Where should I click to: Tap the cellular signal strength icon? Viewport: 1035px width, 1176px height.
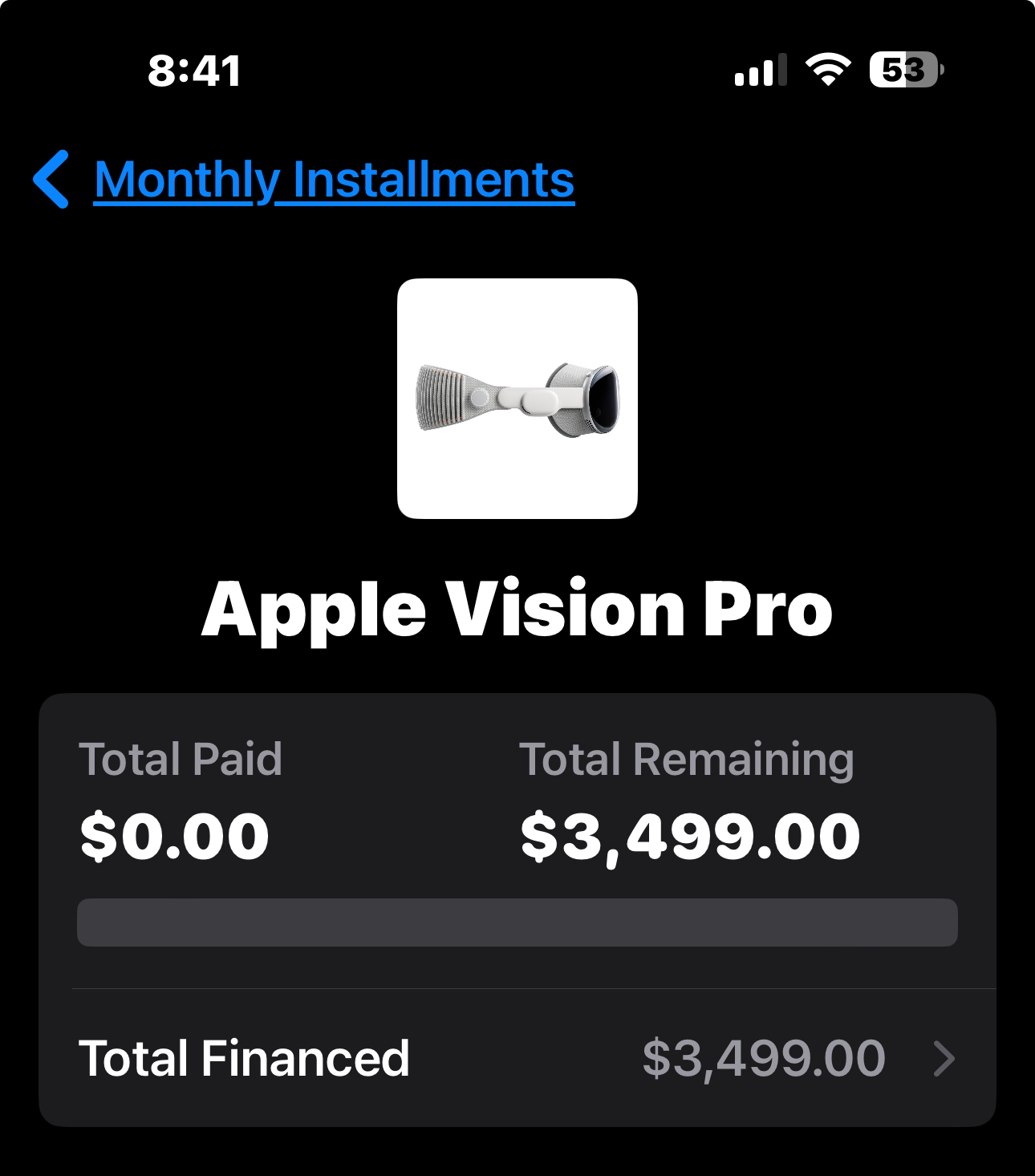(757, 71)
